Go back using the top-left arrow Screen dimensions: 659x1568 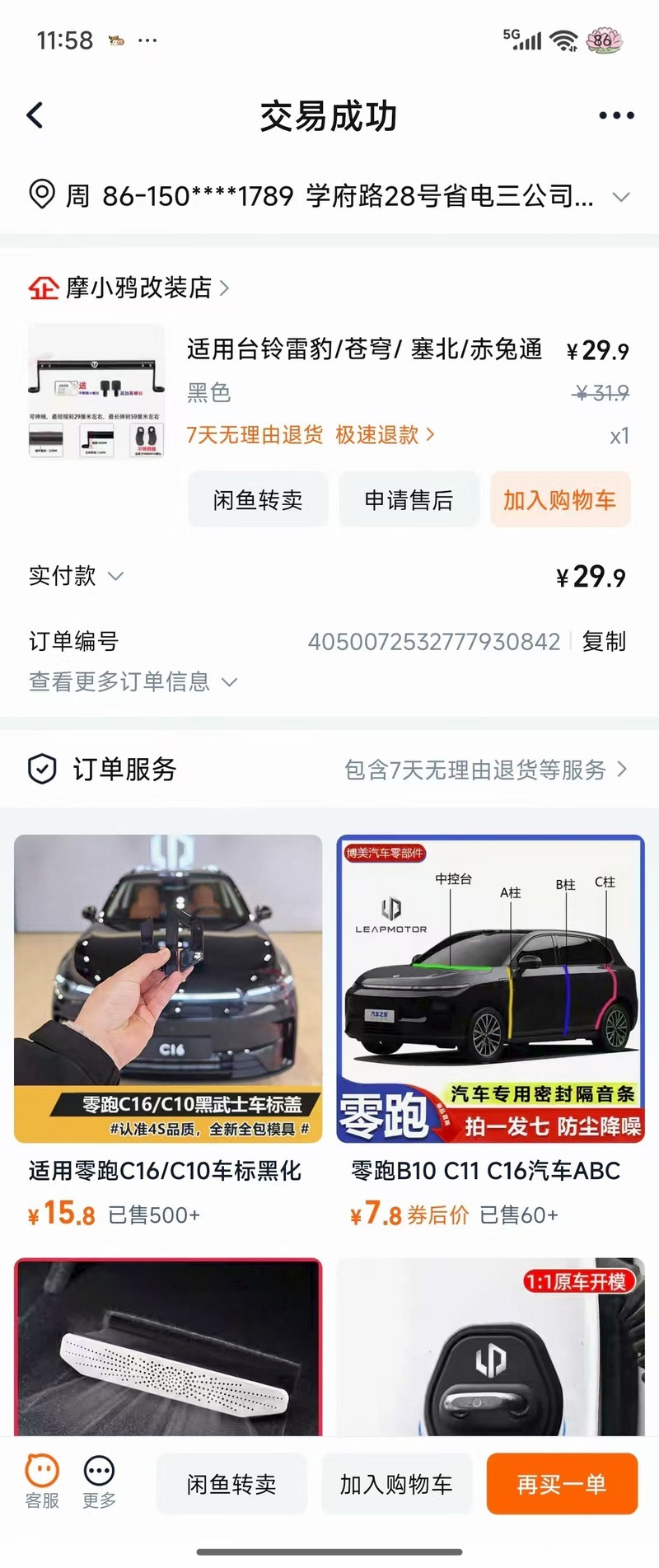tap(35, 115)
